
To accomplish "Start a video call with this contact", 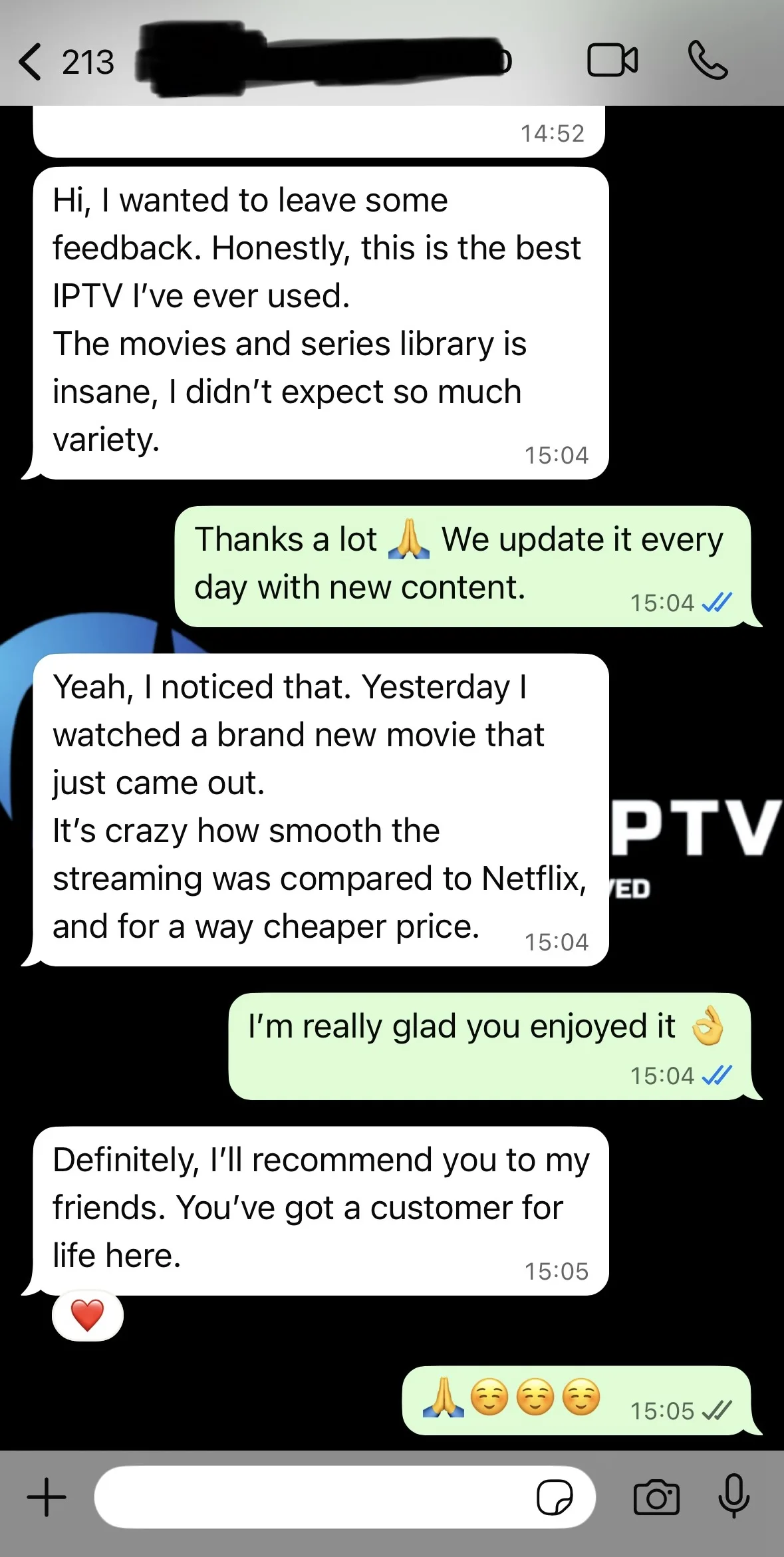I will pos(612,61).
